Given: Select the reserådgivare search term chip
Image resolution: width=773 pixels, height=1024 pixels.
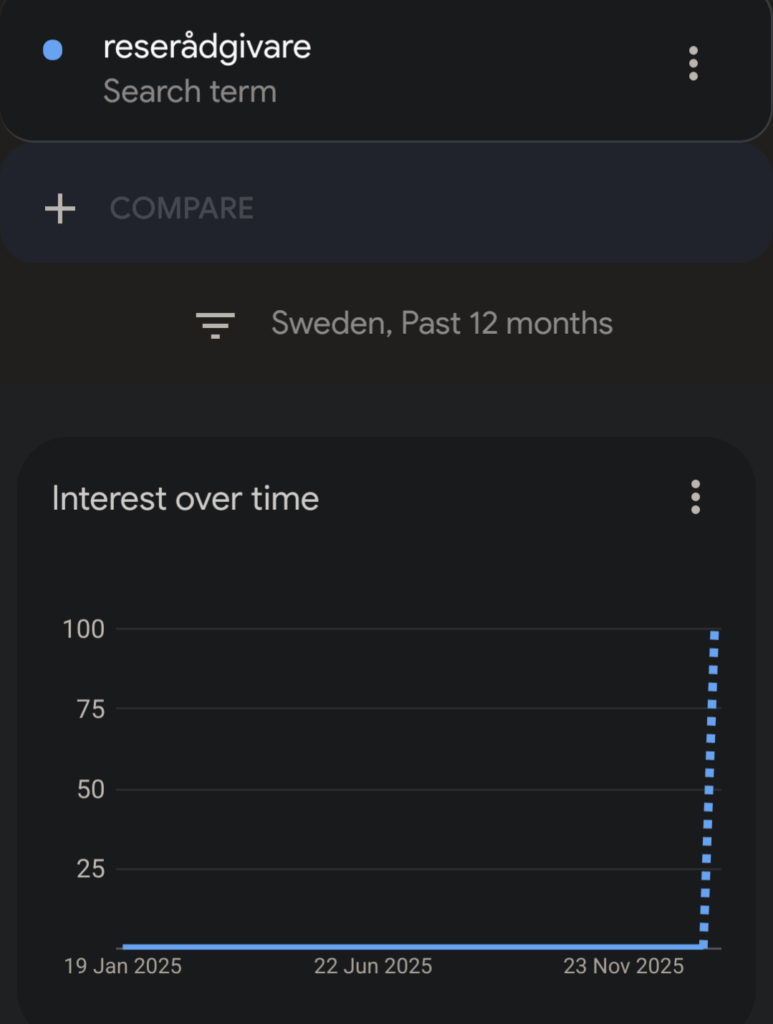Looking at the screenshot, I should tap(206, 46).
